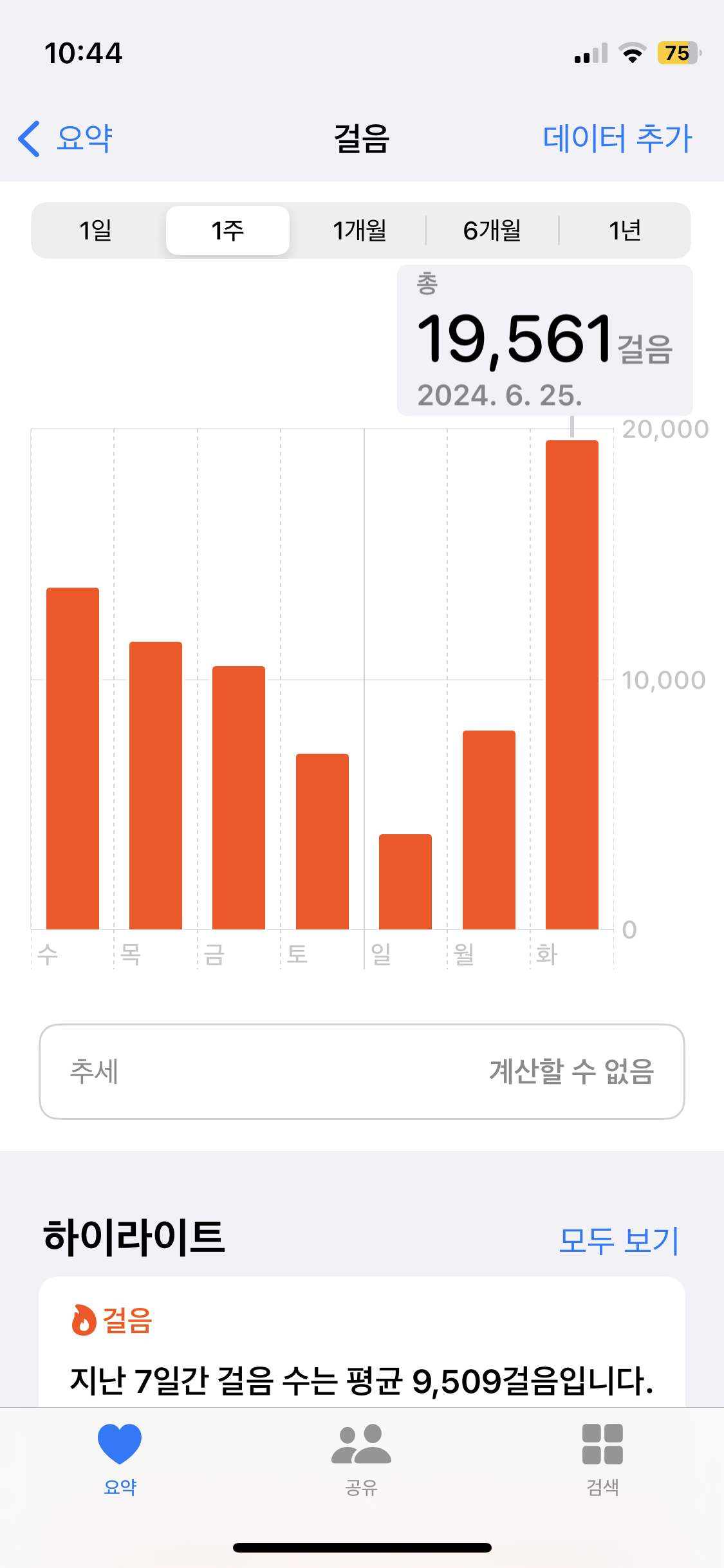Viewport: 724px width, 1568px height.
Task: Select the 1주 segment
Action: (228, 230)
